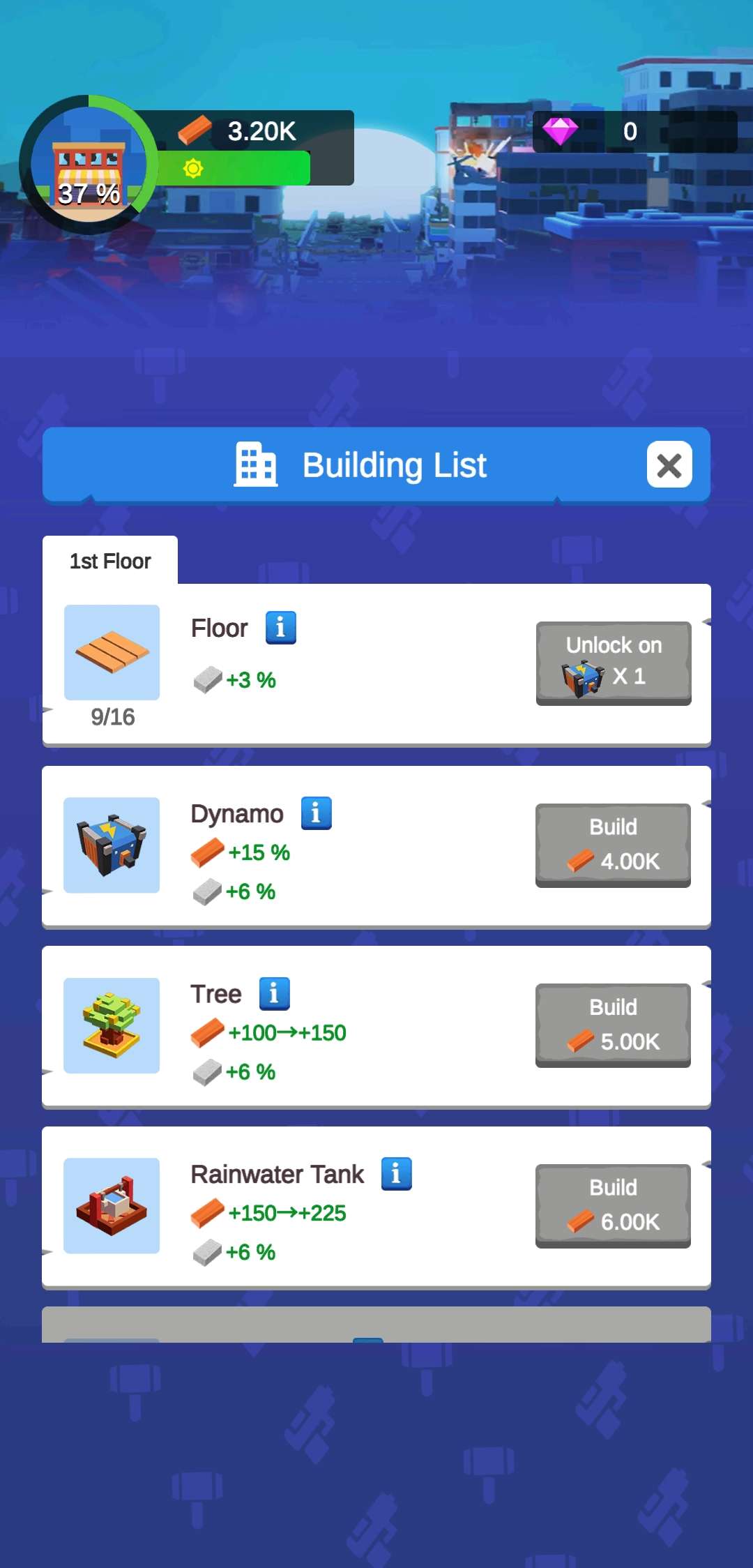
Task: Tap the Floor Unlock button
Action: coord(613,663)
